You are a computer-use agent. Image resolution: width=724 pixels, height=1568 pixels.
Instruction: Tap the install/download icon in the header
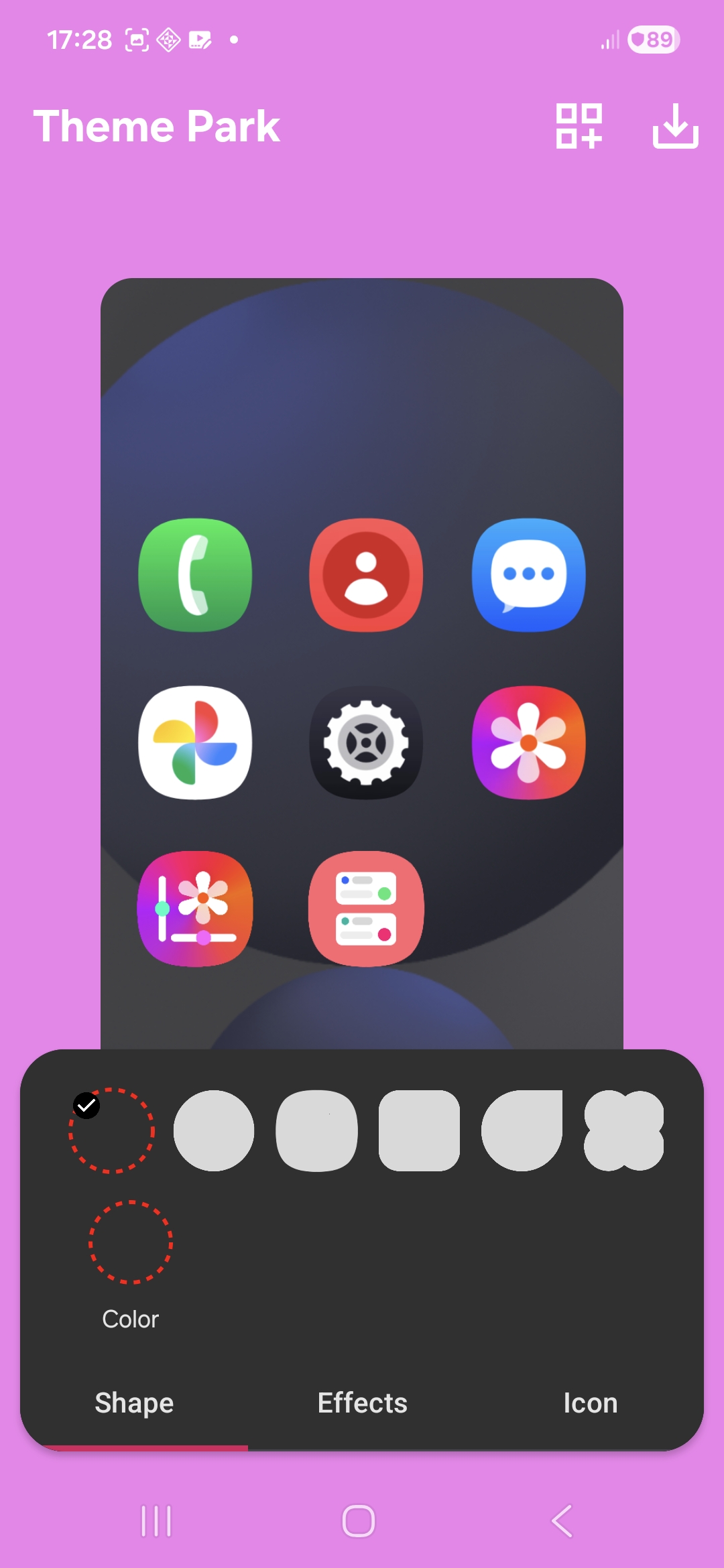[675, 126]
